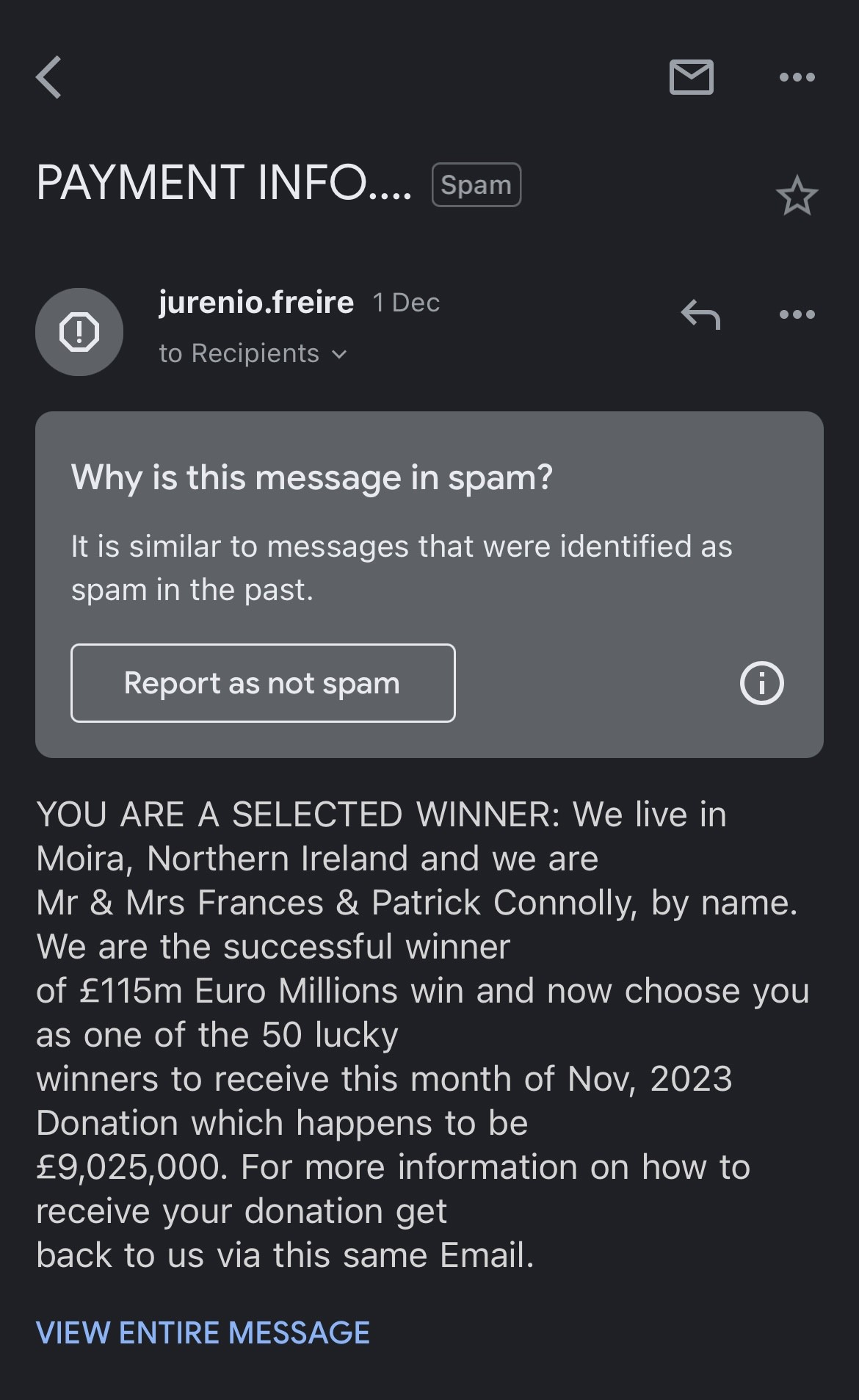Screen dimensions: 859x1400
Task: Reply to jurenio.freire's message
Action: tap(700, 314)
